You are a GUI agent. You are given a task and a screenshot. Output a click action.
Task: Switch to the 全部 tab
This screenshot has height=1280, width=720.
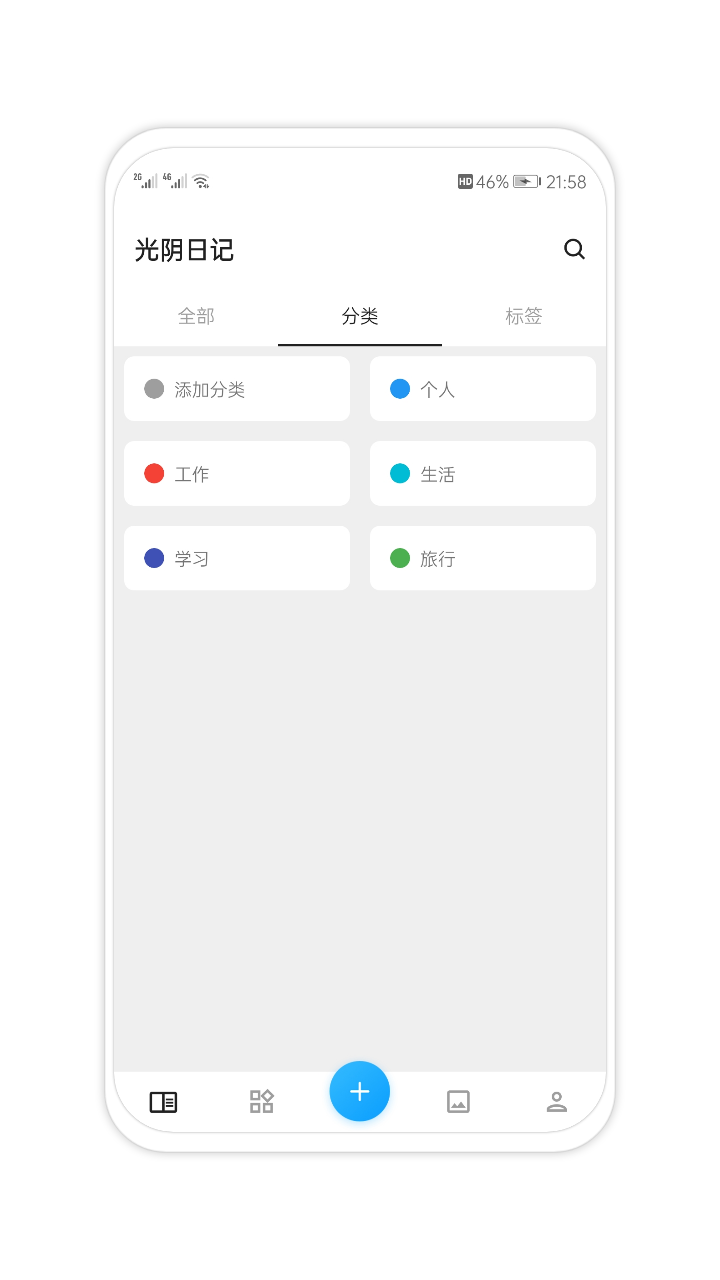(x=196, y=316)
